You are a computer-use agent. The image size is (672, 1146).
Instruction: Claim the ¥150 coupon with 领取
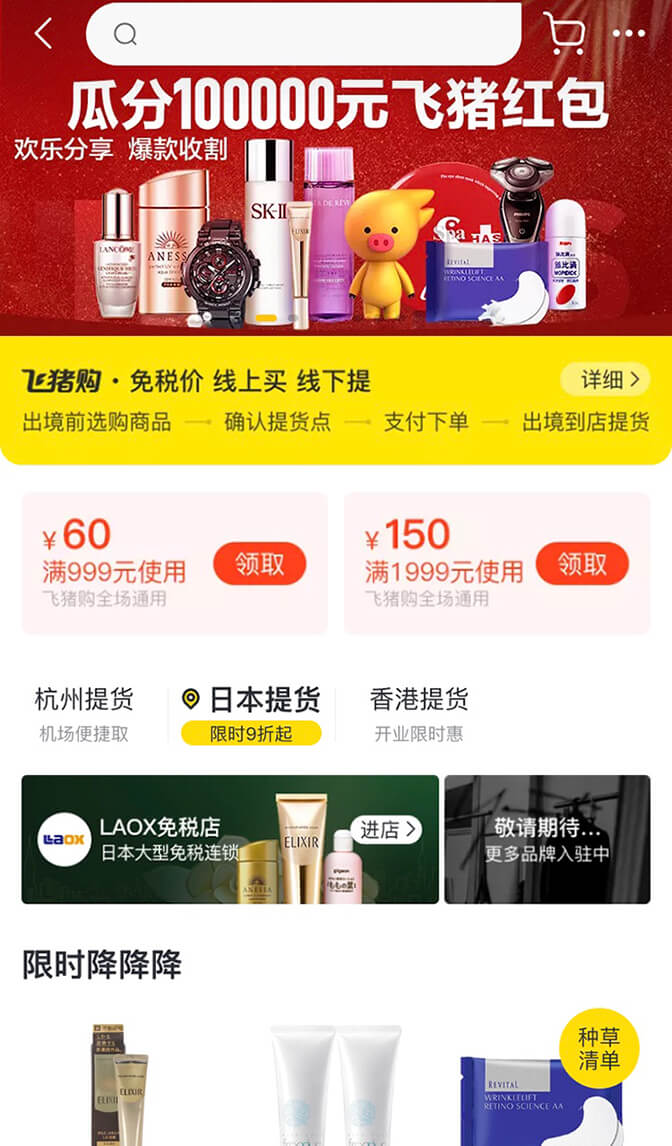(582, 564)
